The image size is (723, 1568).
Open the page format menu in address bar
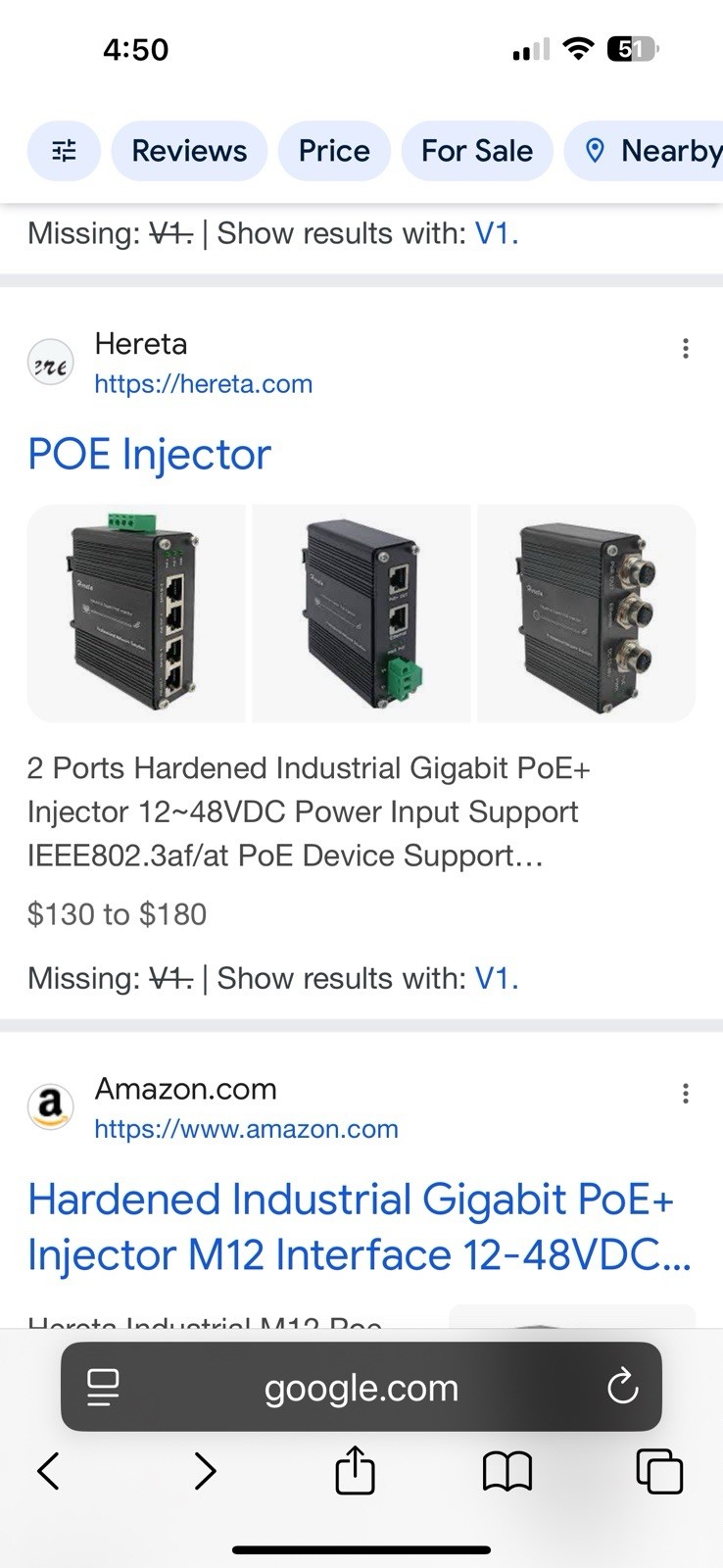(x=103, y=1387)
